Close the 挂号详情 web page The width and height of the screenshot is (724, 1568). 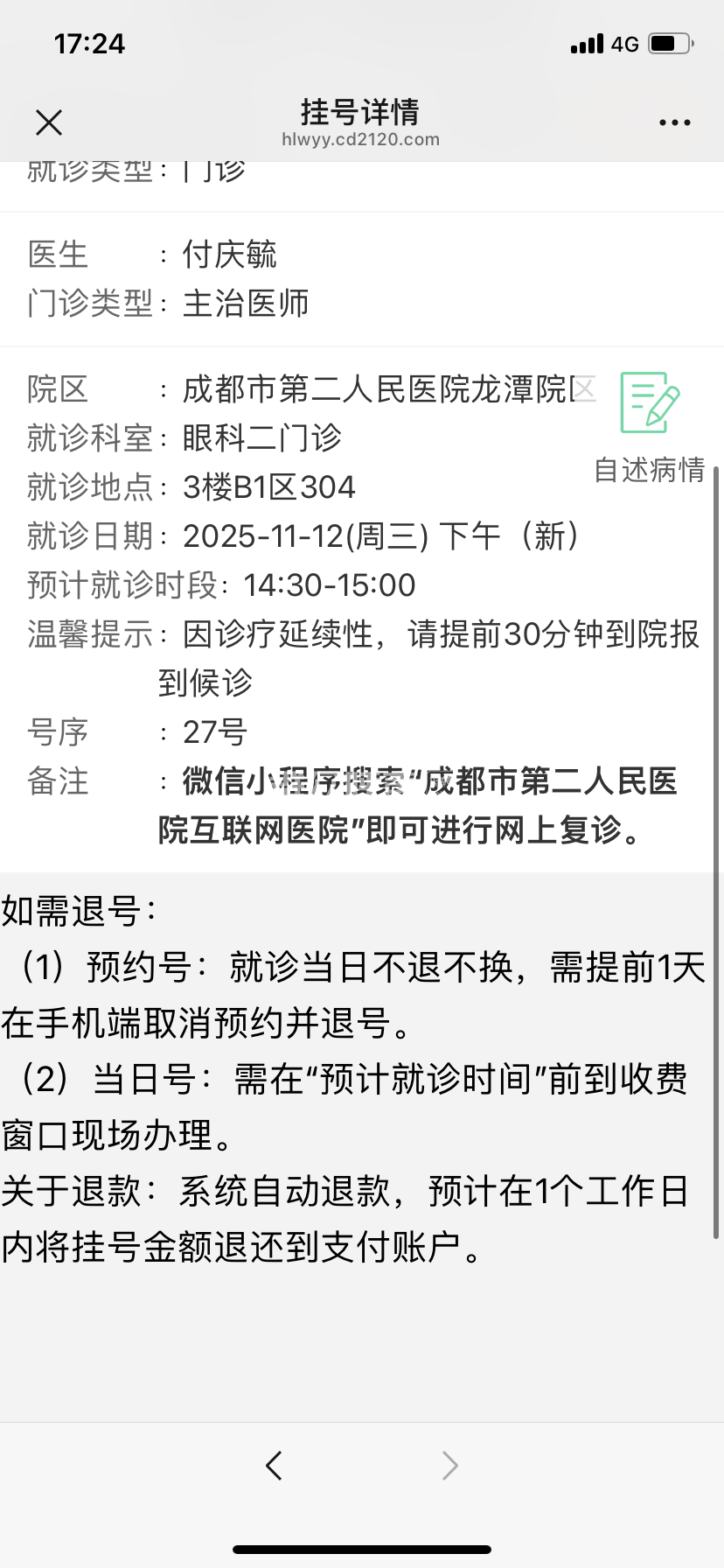(49, 122)
